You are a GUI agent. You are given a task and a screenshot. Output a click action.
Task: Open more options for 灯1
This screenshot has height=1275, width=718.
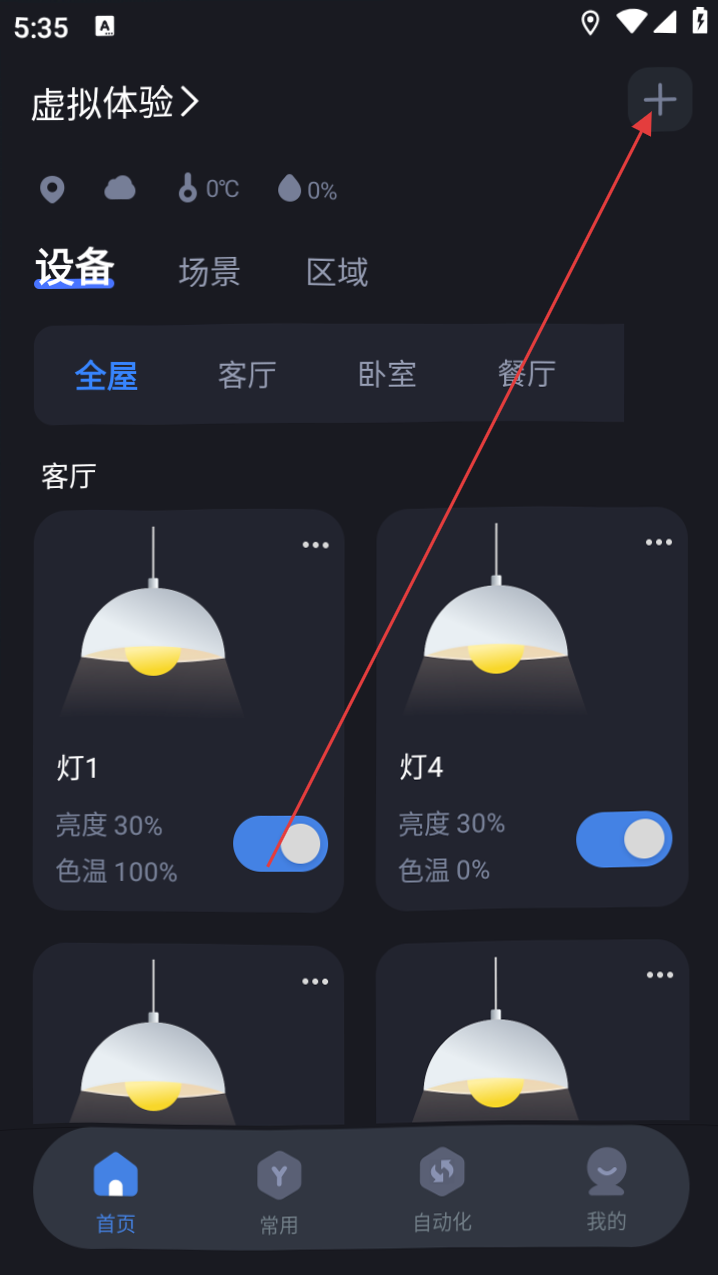point(315,545)
